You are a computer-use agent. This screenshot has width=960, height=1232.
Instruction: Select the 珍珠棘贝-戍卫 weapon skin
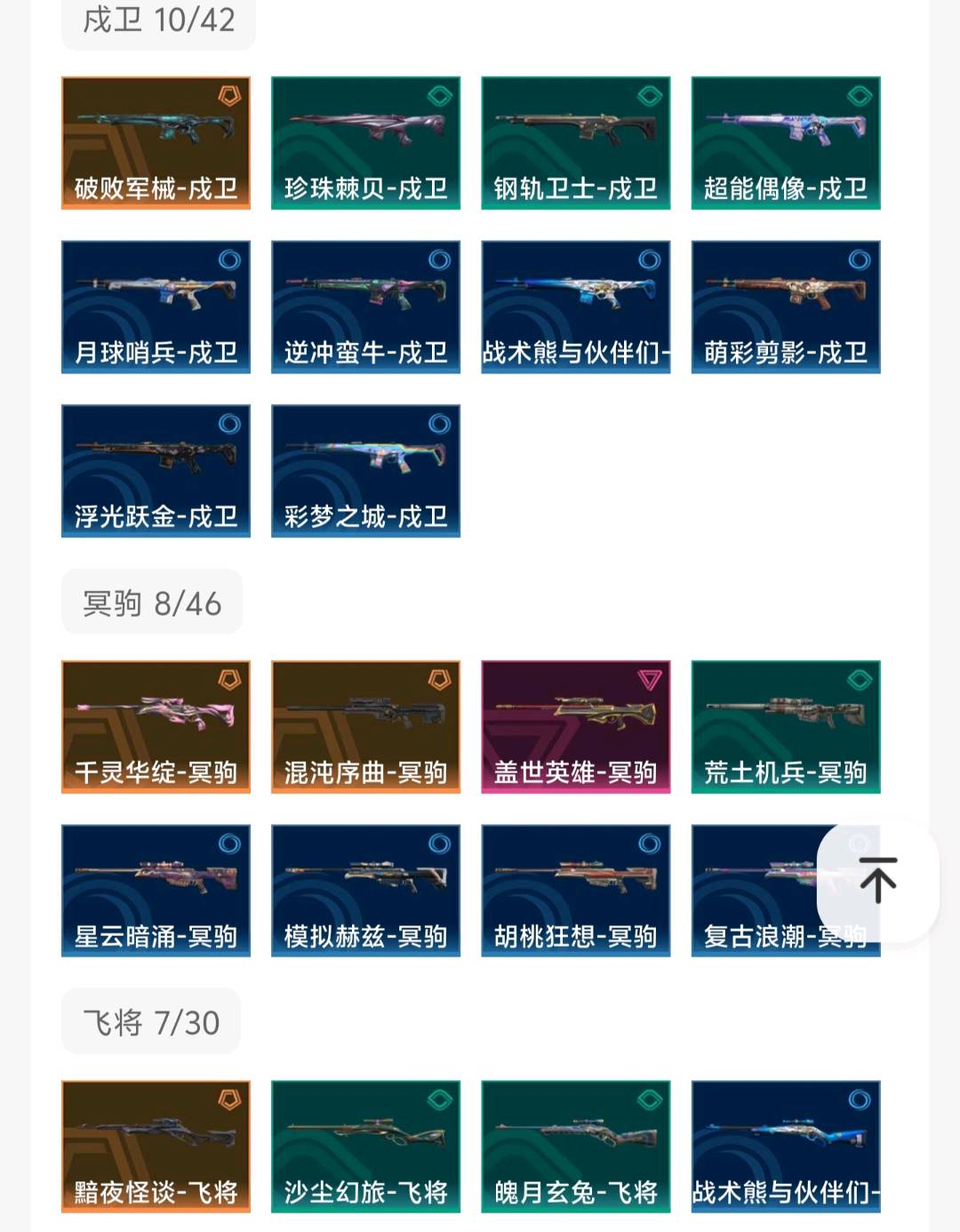coord(365,143)
